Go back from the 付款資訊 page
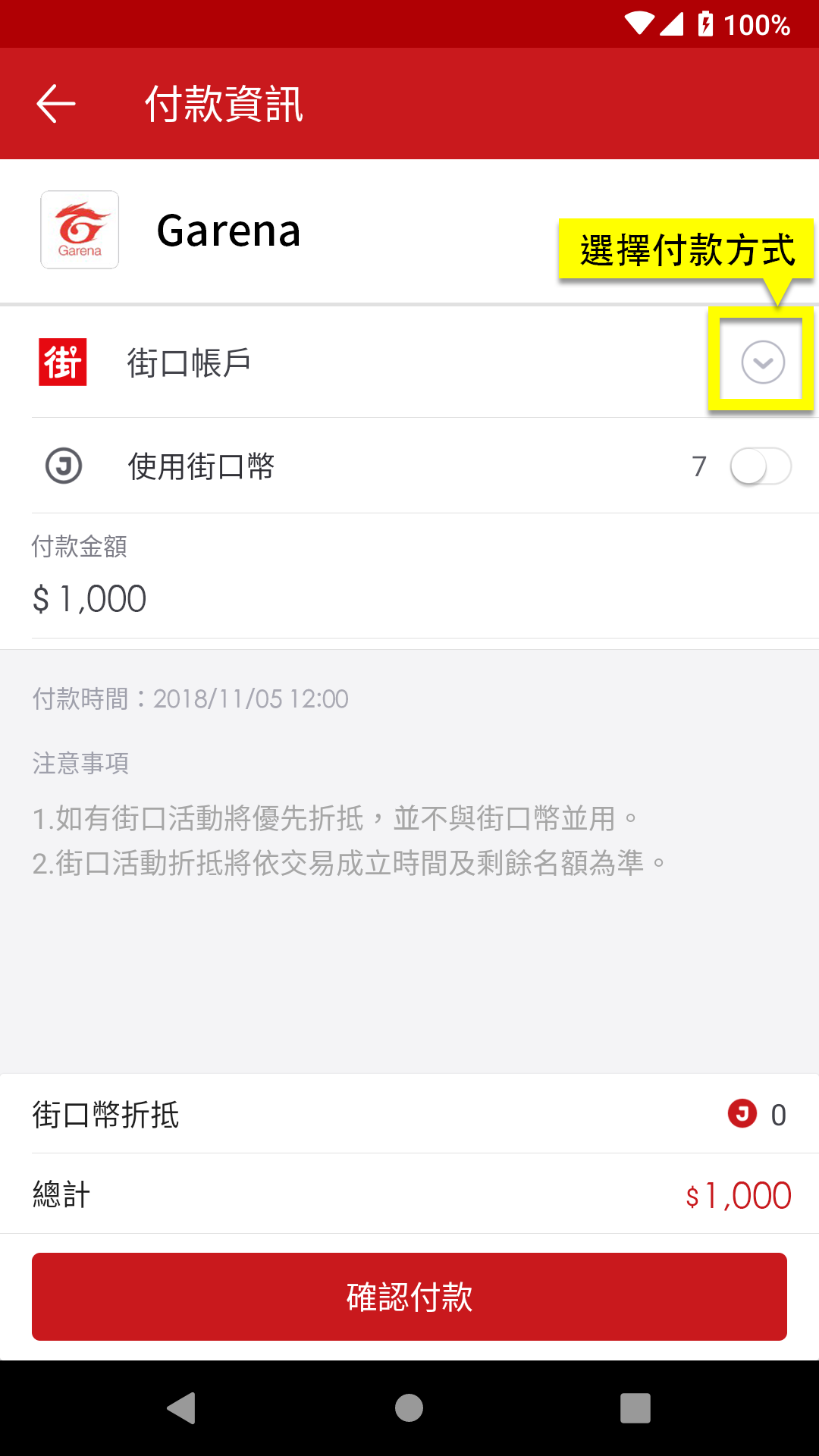 (x=56, y=103)
